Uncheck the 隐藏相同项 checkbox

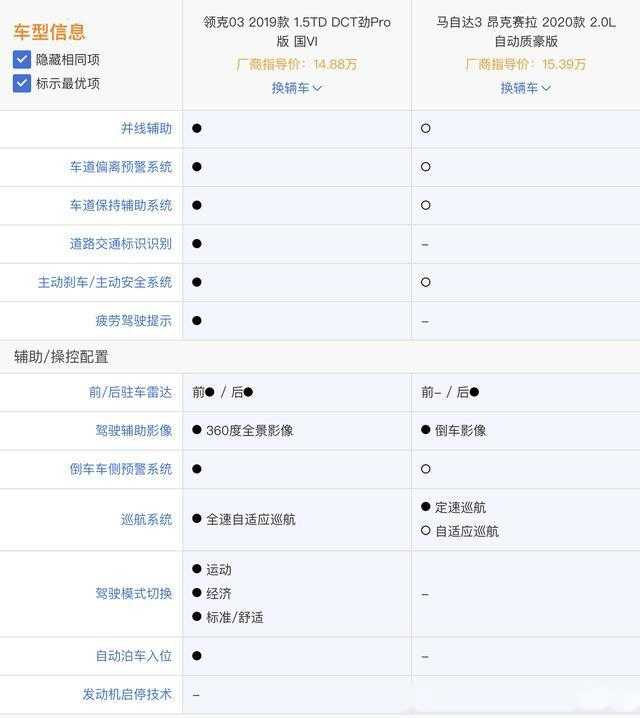point(22,60)
